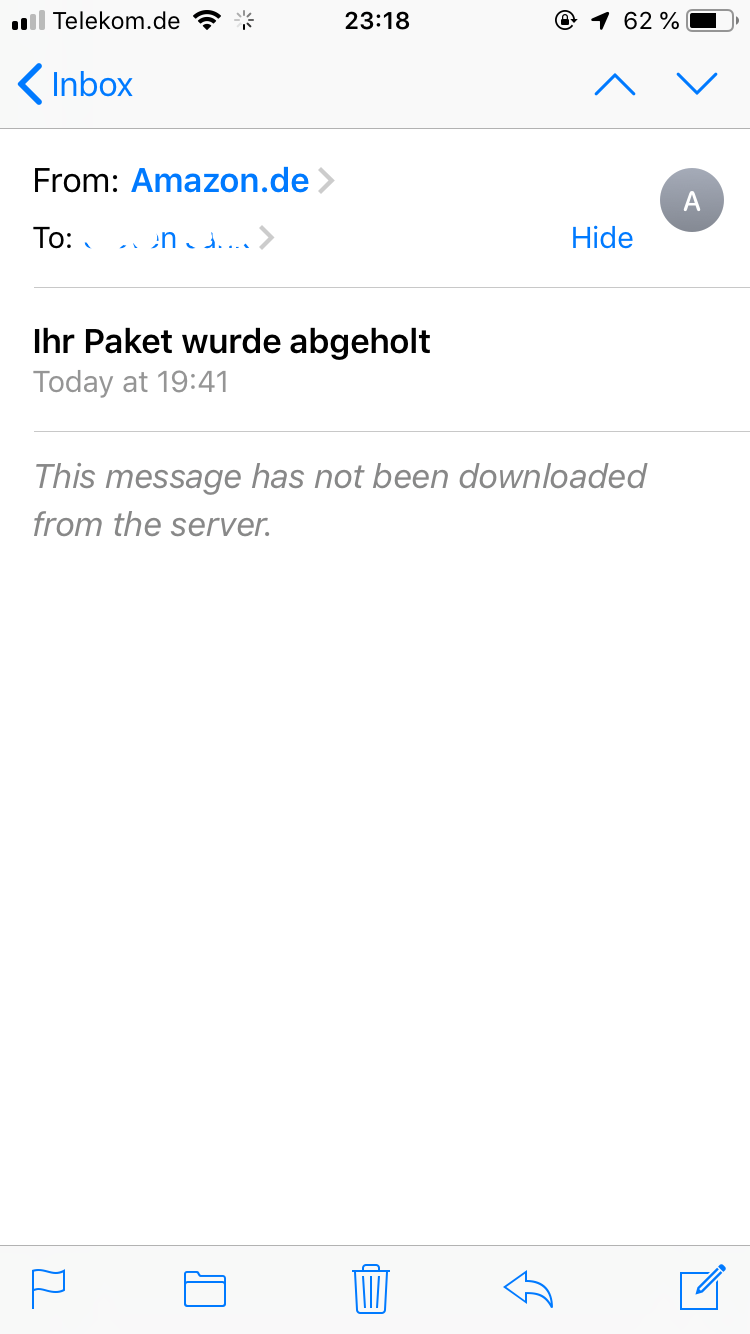Move this message to a folder
This screenshot has height=1334, width=750.
pos(205,1288)
